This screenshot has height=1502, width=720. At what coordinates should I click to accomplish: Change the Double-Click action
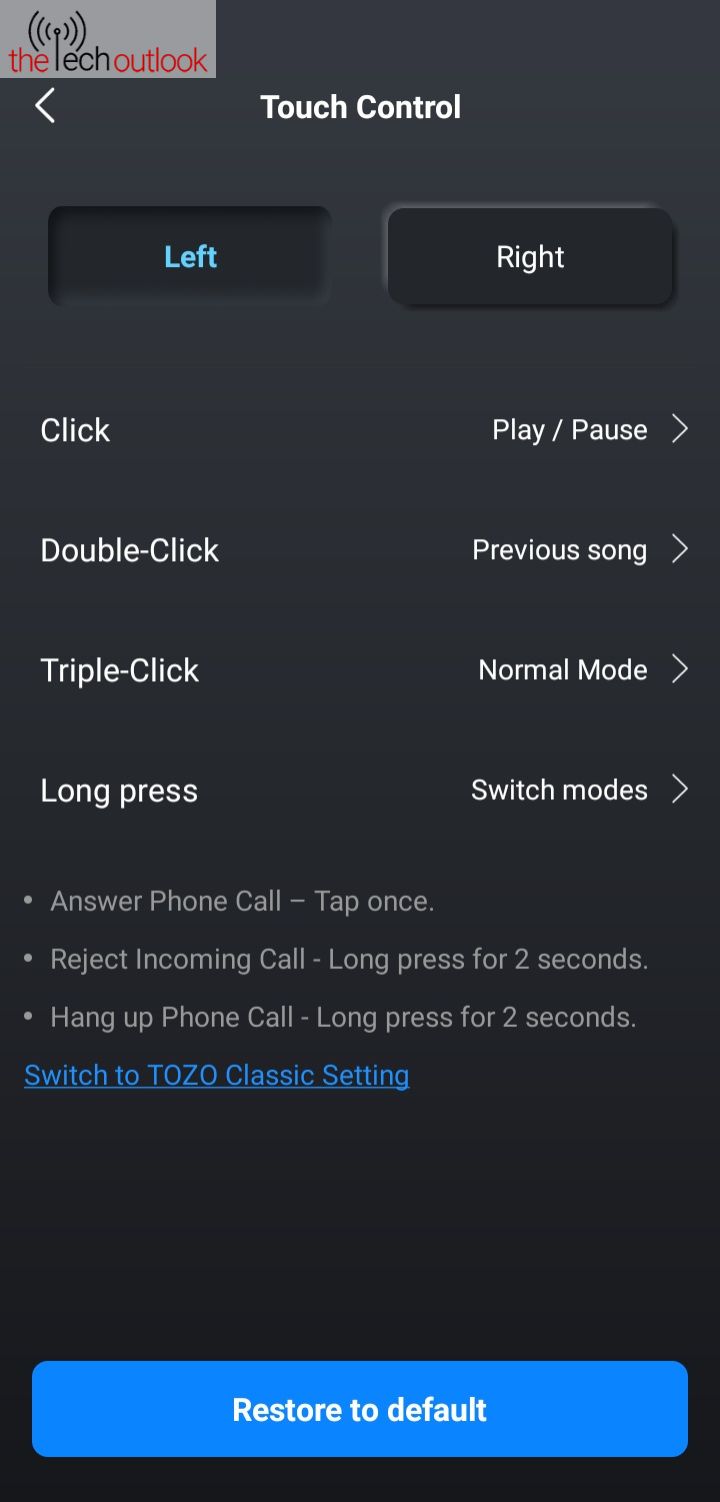pyautogui.click(x=360, y=550)
